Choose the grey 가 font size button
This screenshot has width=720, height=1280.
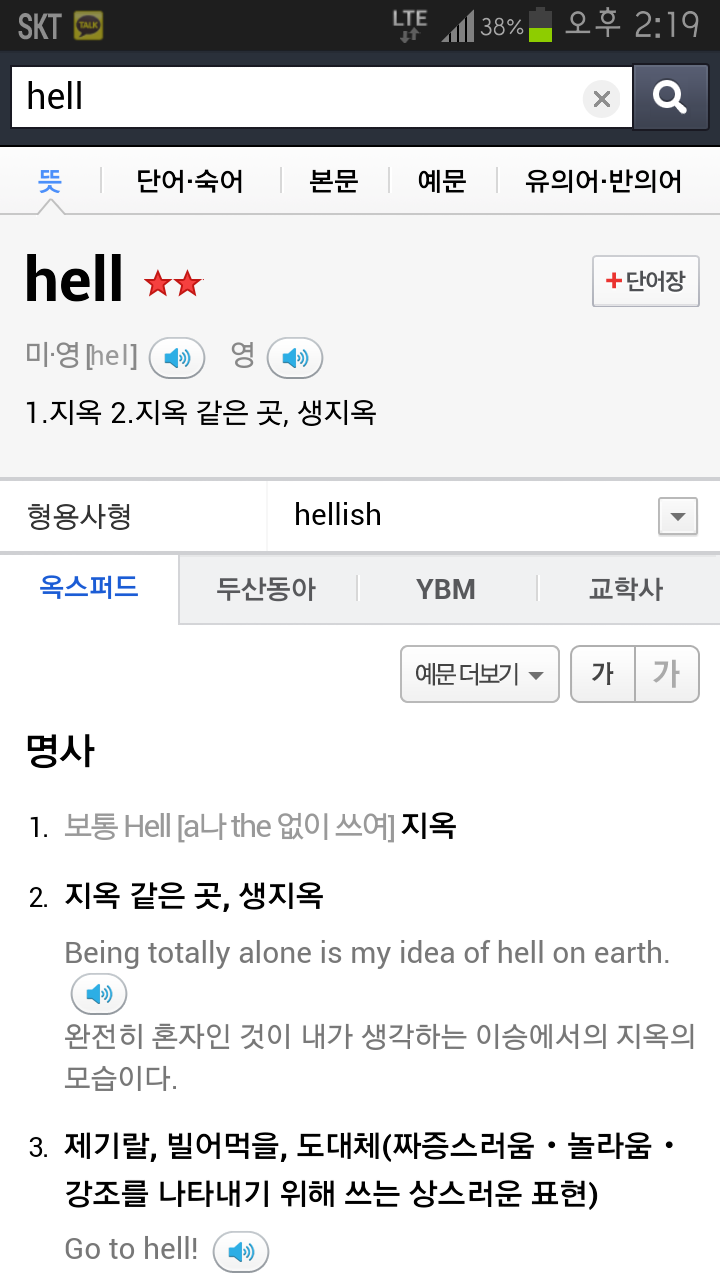tap(666, 674)
